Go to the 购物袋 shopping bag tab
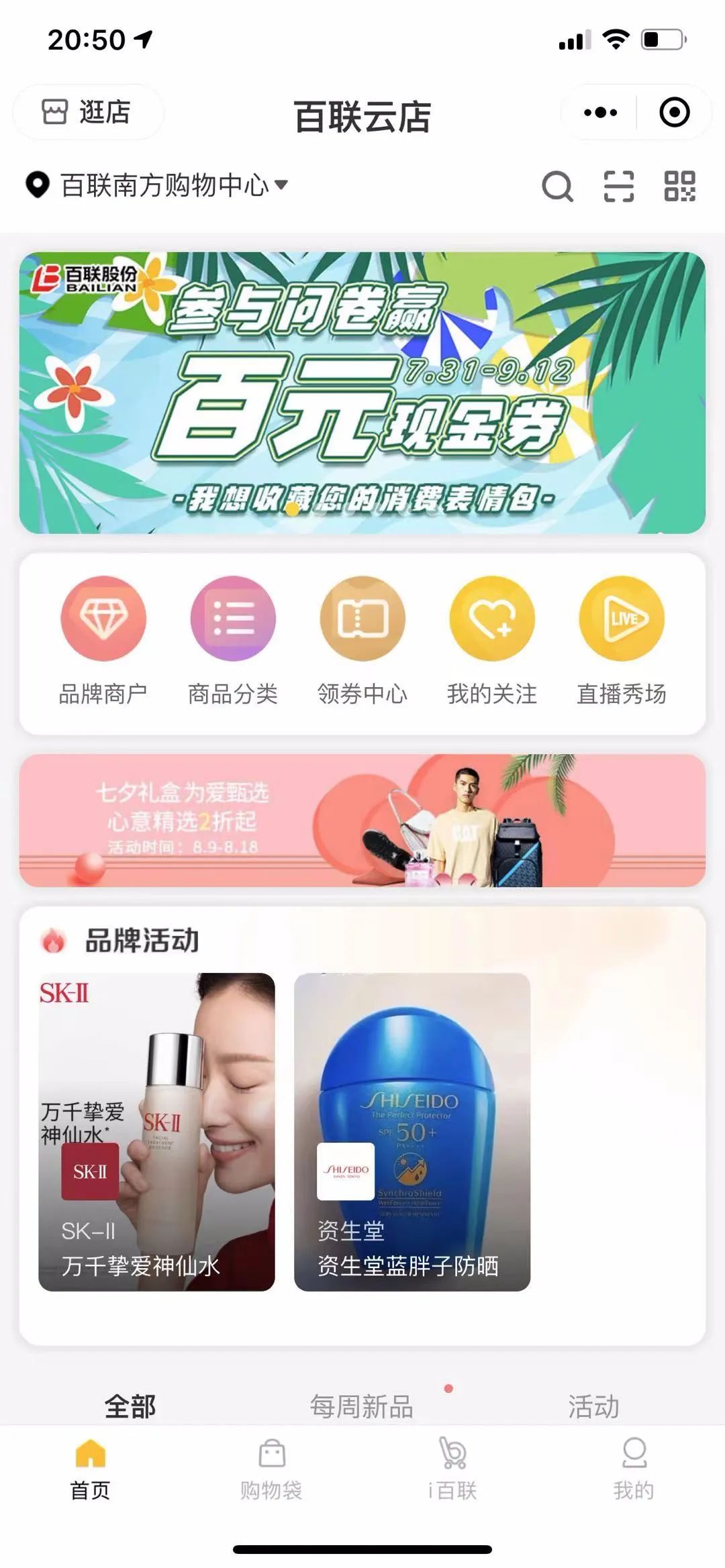This screenshot has height=1568, width=725. (271, 1469)
